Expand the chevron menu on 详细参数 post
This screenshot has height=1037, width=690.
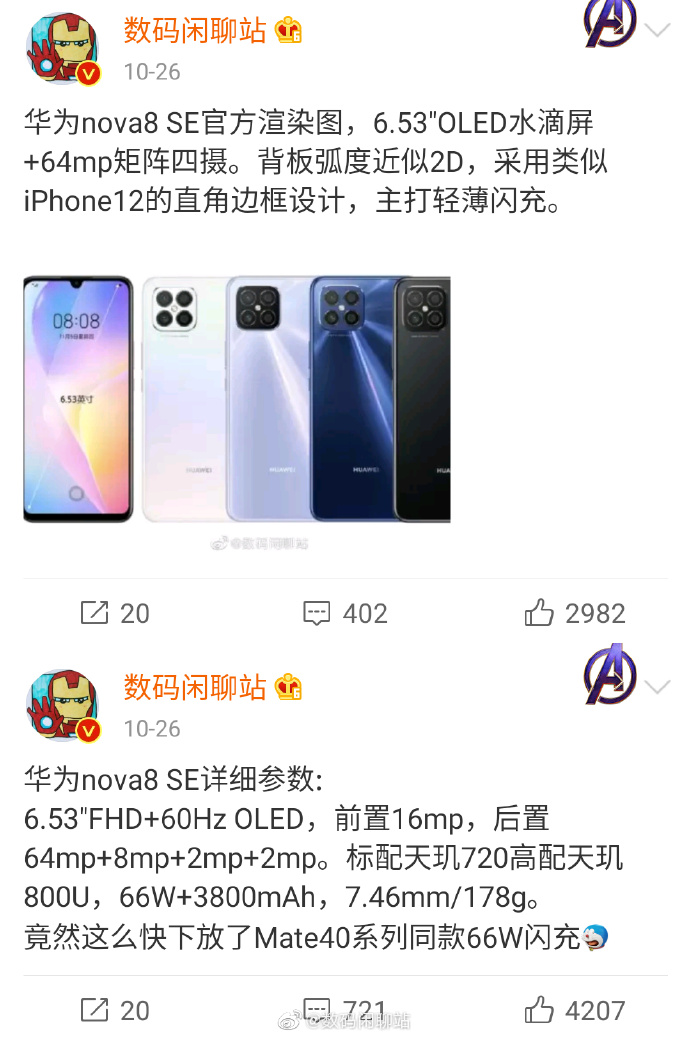(657, 688)
